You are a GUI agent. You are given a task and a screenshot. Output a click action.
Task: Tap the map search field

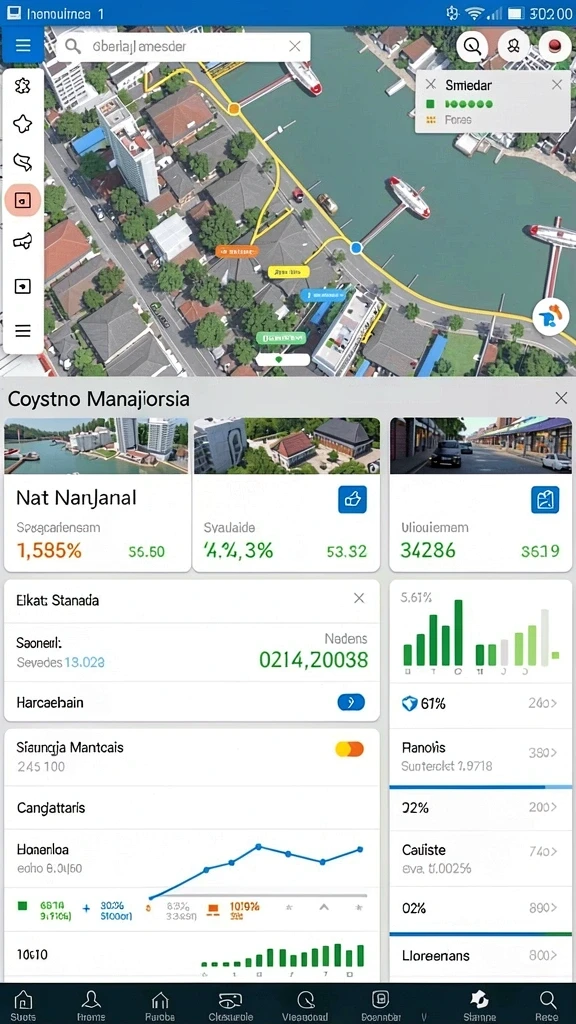(x=183, y=47)
